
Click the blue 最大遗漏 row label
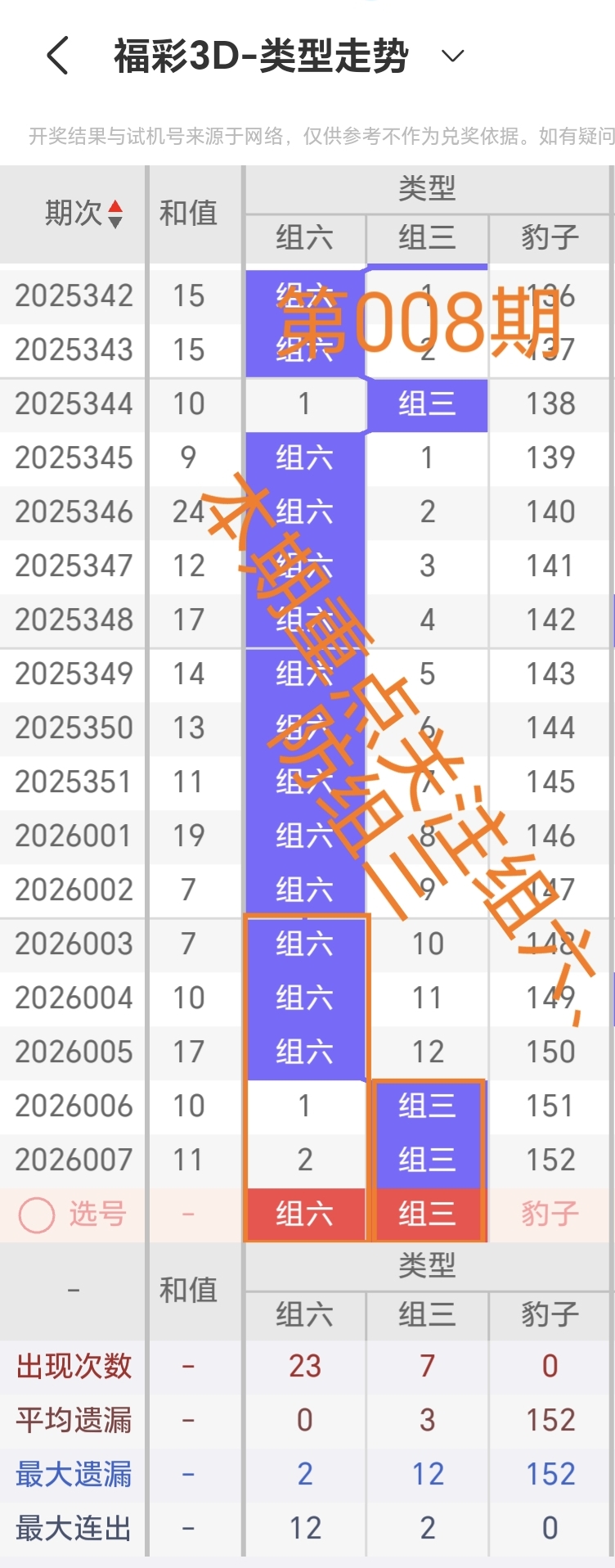click(x=72, y=1475)
